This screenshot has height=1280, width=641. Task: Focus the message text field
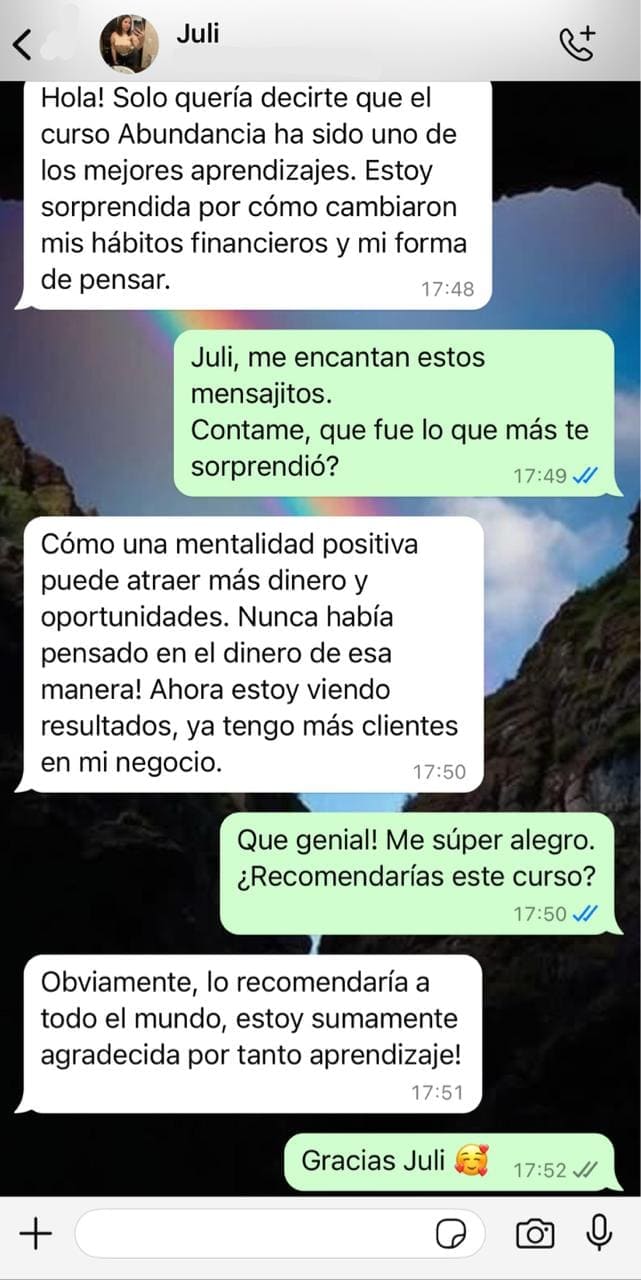250,1234
